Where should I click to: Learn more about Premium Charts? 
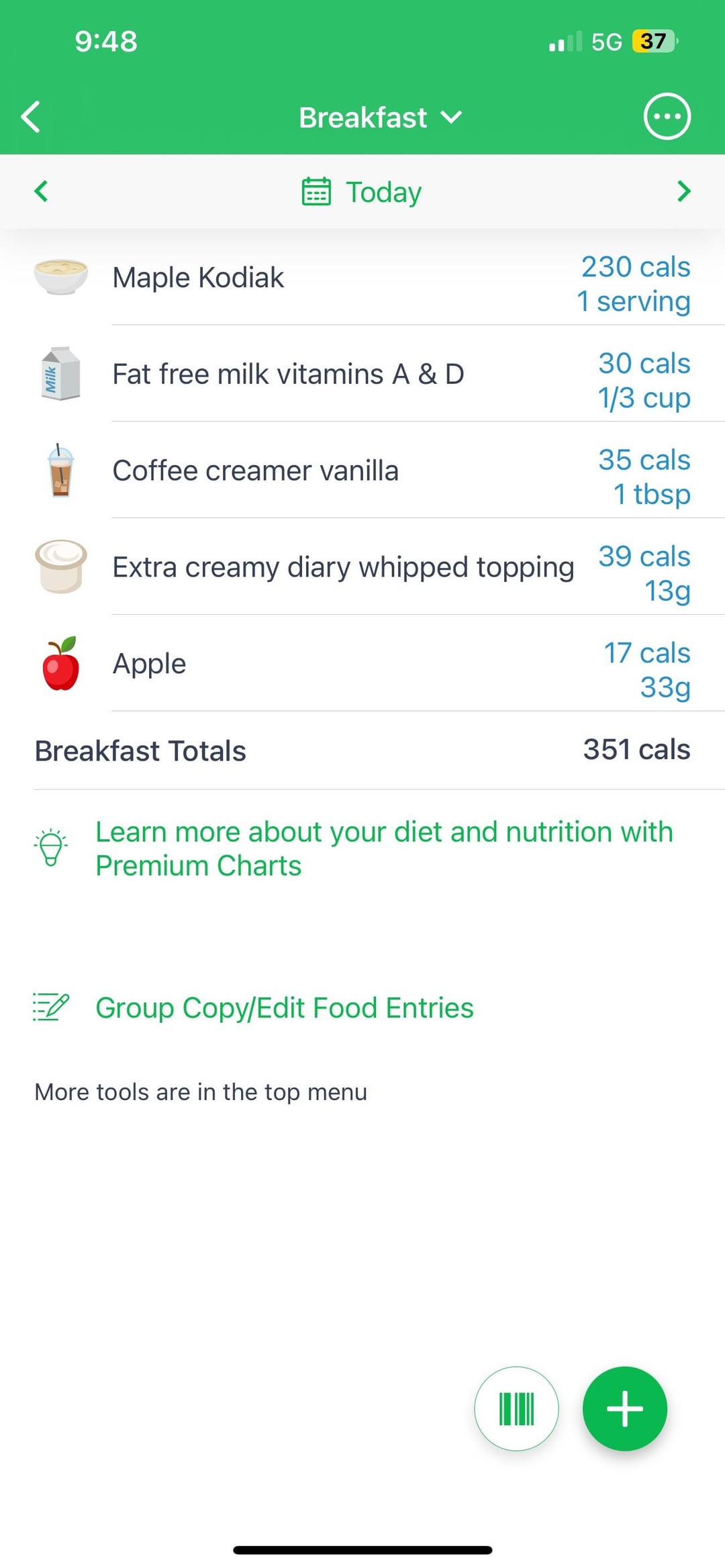click(383, 848)
